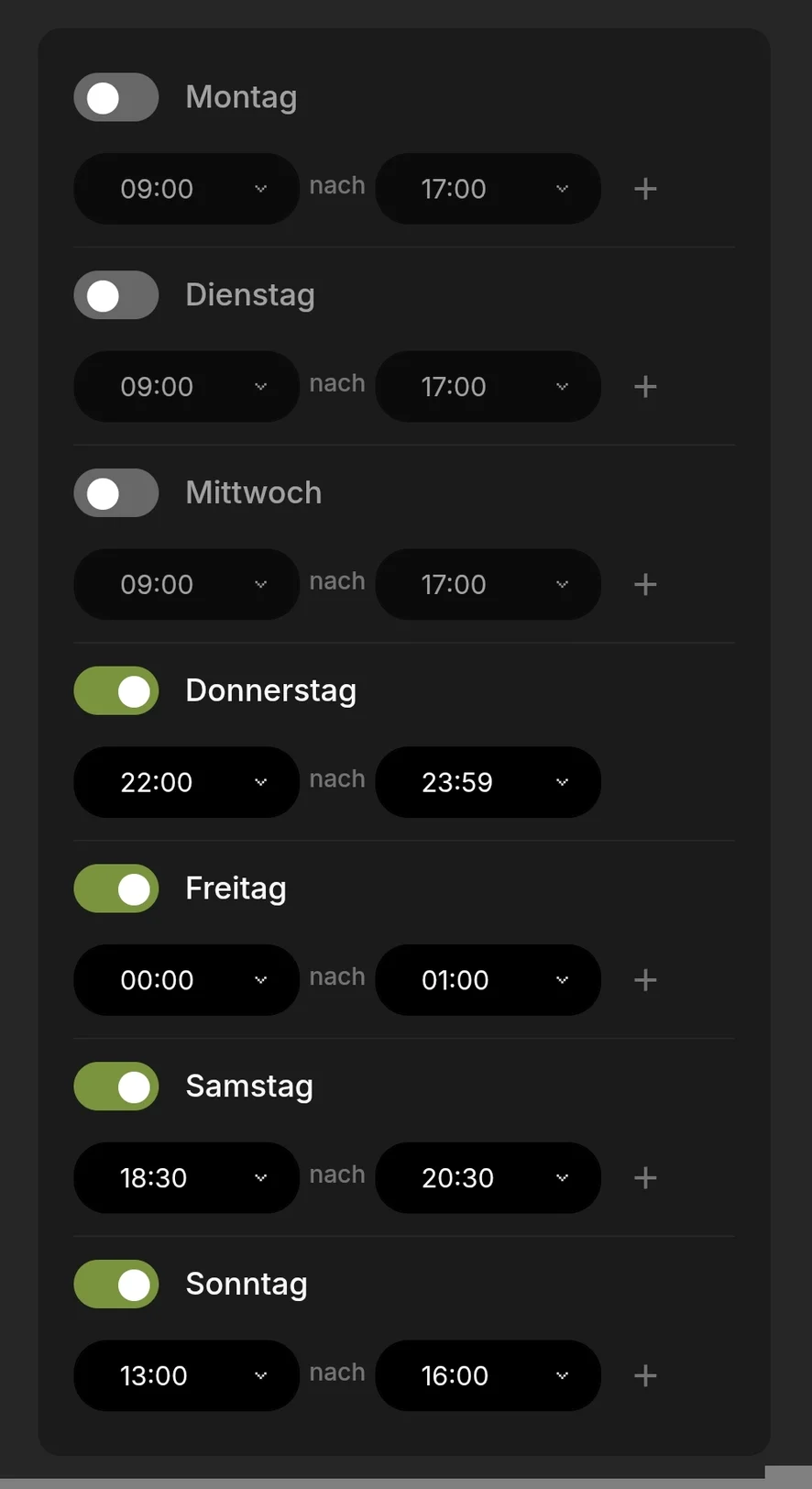Open Samstag end time 20:30 picker
Viewport: 812px width, 1489px height.
pyautogui.click(x=488, y=1178)
